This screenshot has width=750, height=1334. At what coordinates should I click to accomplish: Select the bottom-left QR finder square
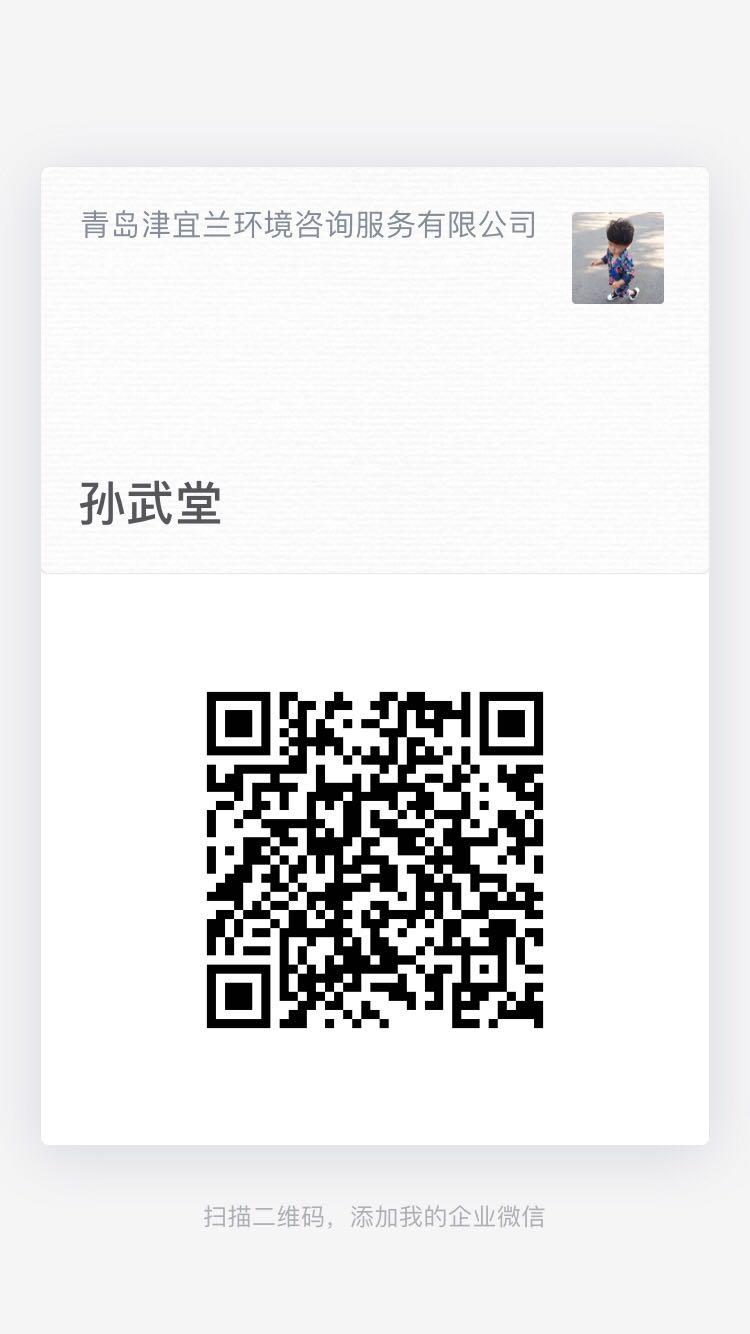point(241,997)
